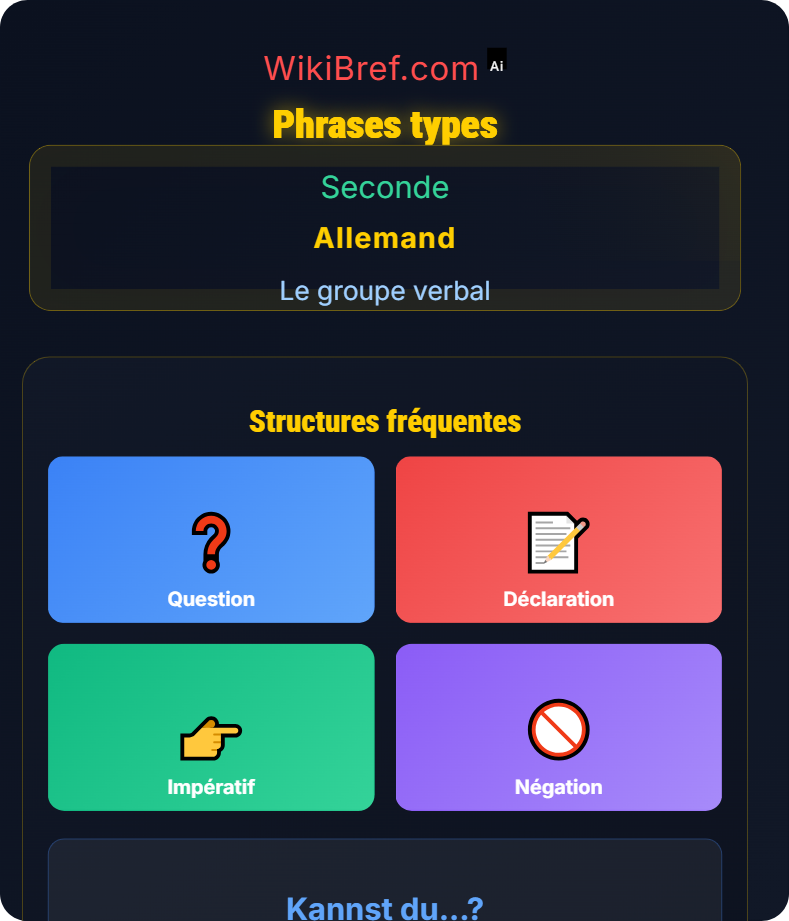789x921 pixels.
Task: Select the purple Négation card
Action: [x=558, y=727]
